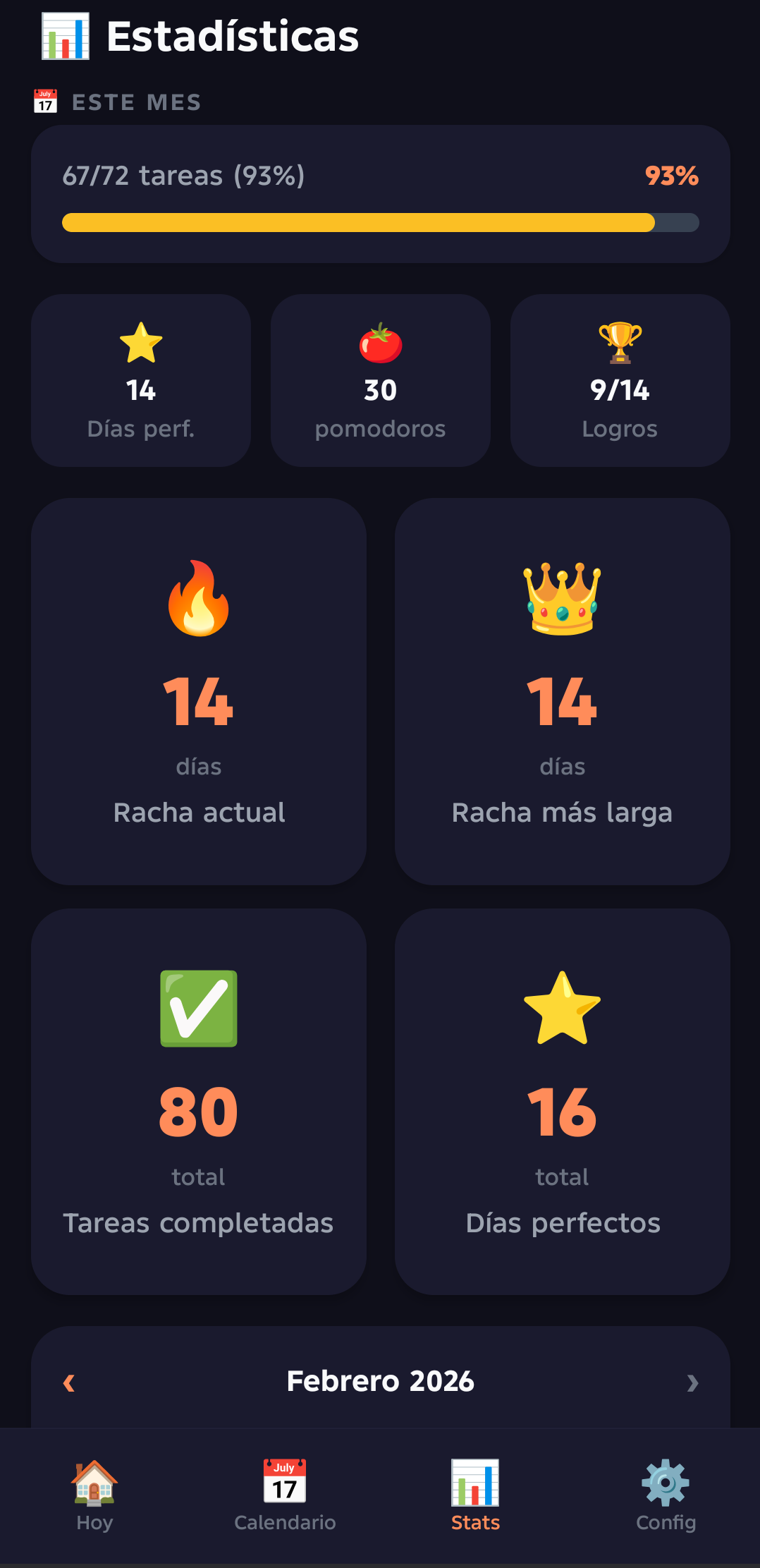Go to the previous month in calendar
This screenshot has width=760, height=1568.
[x=69, y=1382]
